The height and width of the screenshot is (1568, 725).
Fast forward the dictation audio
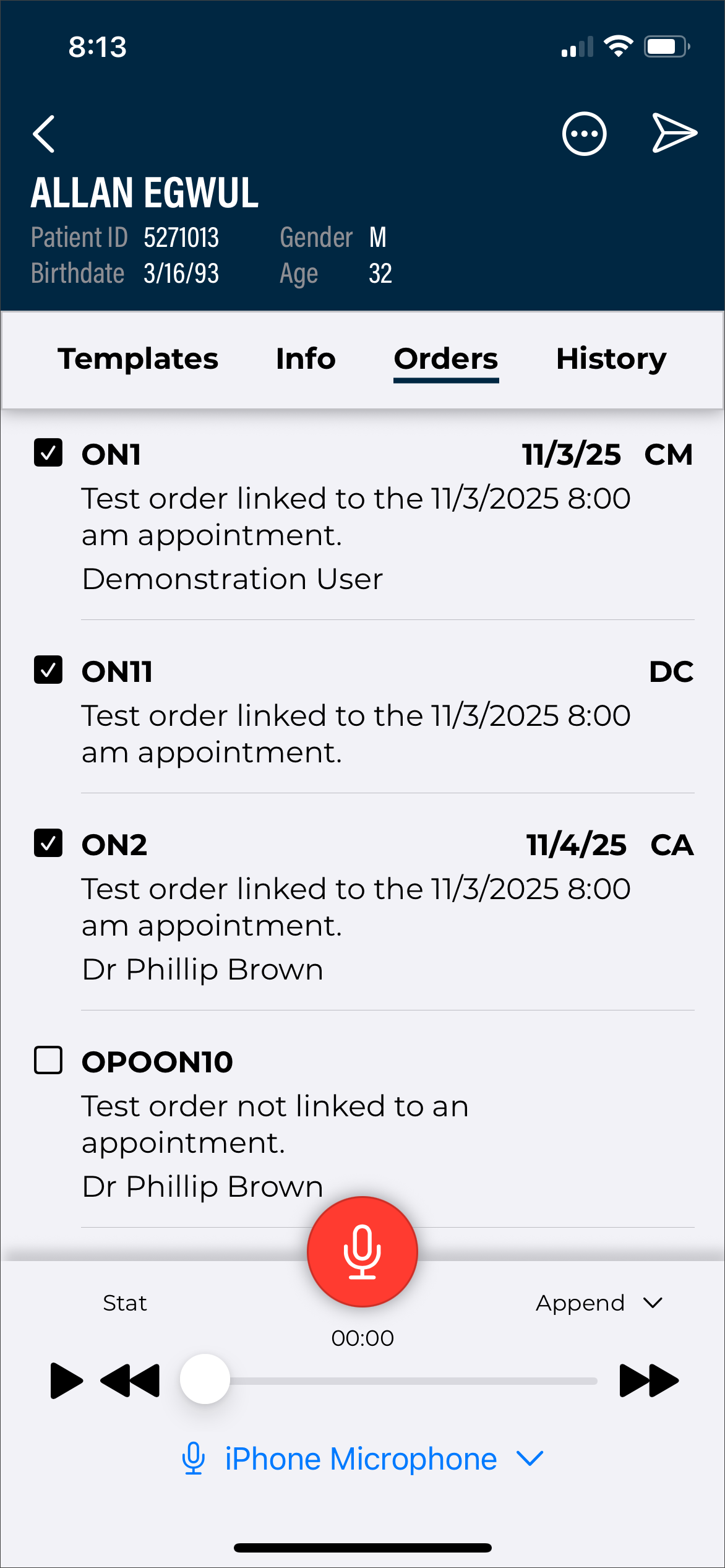pyautogui.click(x=649, y=1381)
